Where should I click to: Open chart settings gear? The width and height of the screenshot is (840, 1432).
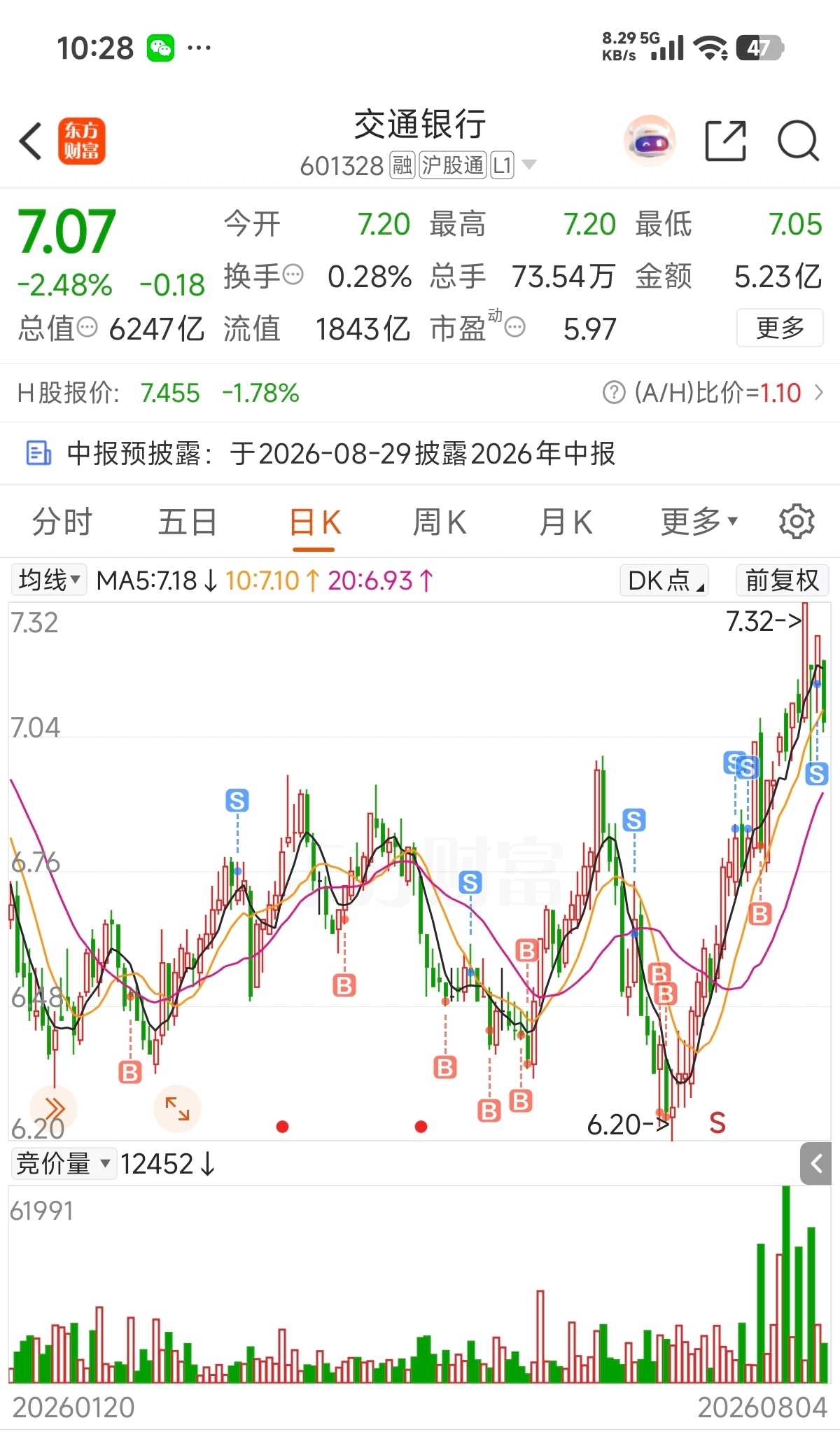[x=797, y=522]
